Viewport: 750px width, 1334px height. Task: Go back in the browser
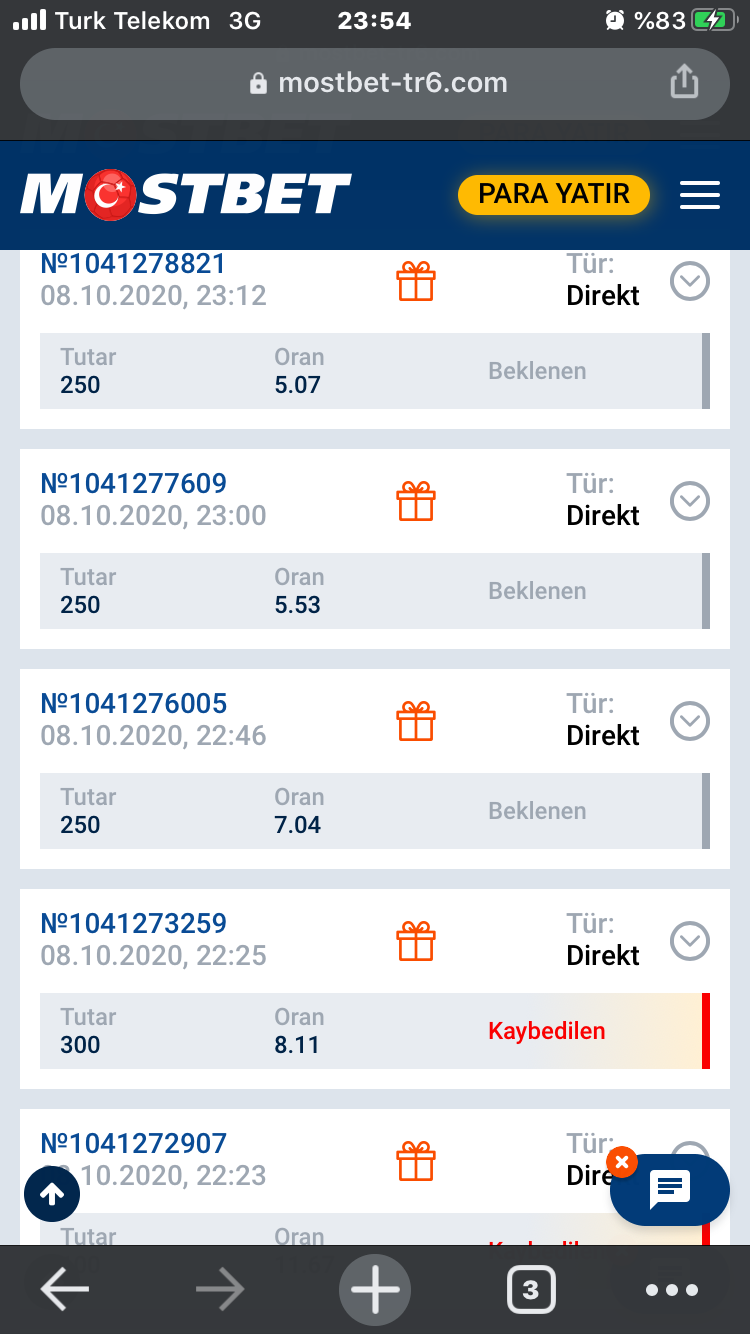click(65, 1290)
